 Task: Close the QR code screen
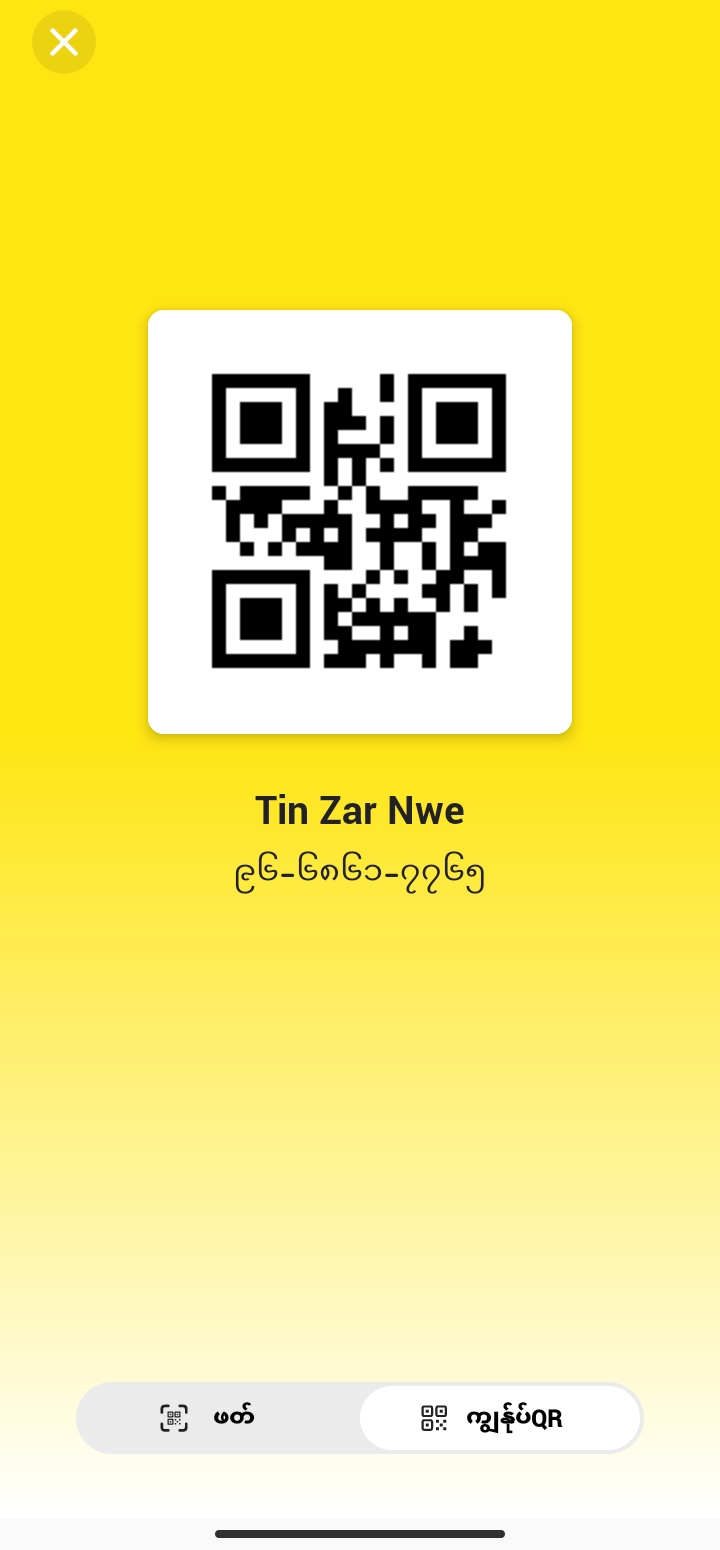(x=64, y=42)
